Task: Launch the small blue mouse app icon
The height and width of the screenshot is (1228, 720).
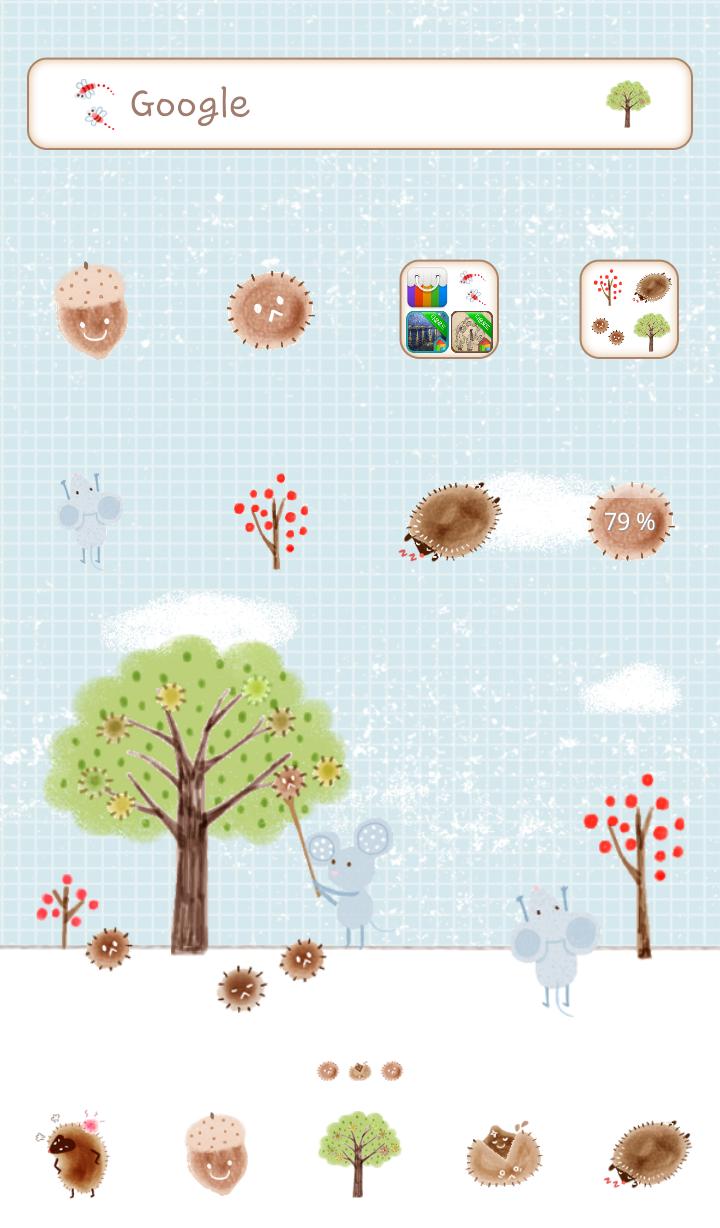Action: 89,519
